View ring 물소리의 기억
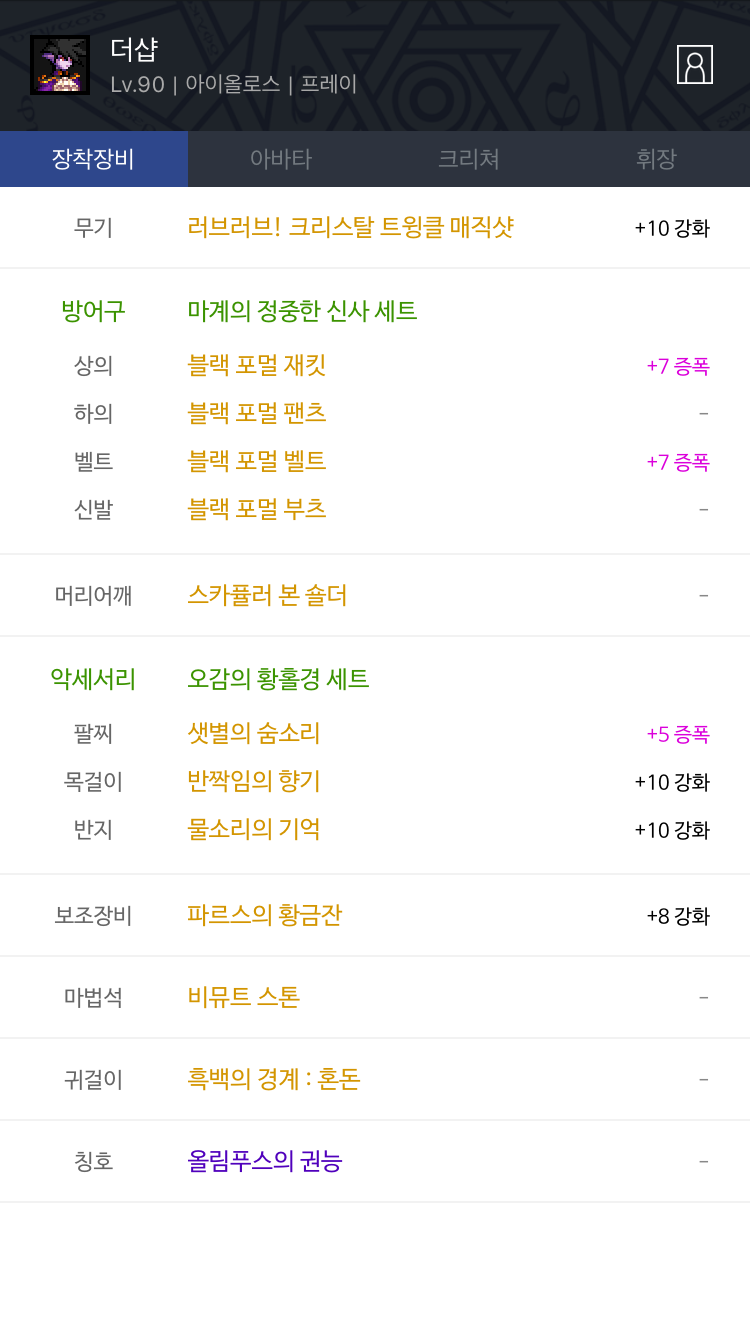750x1334 pixels. click(254, 829)
